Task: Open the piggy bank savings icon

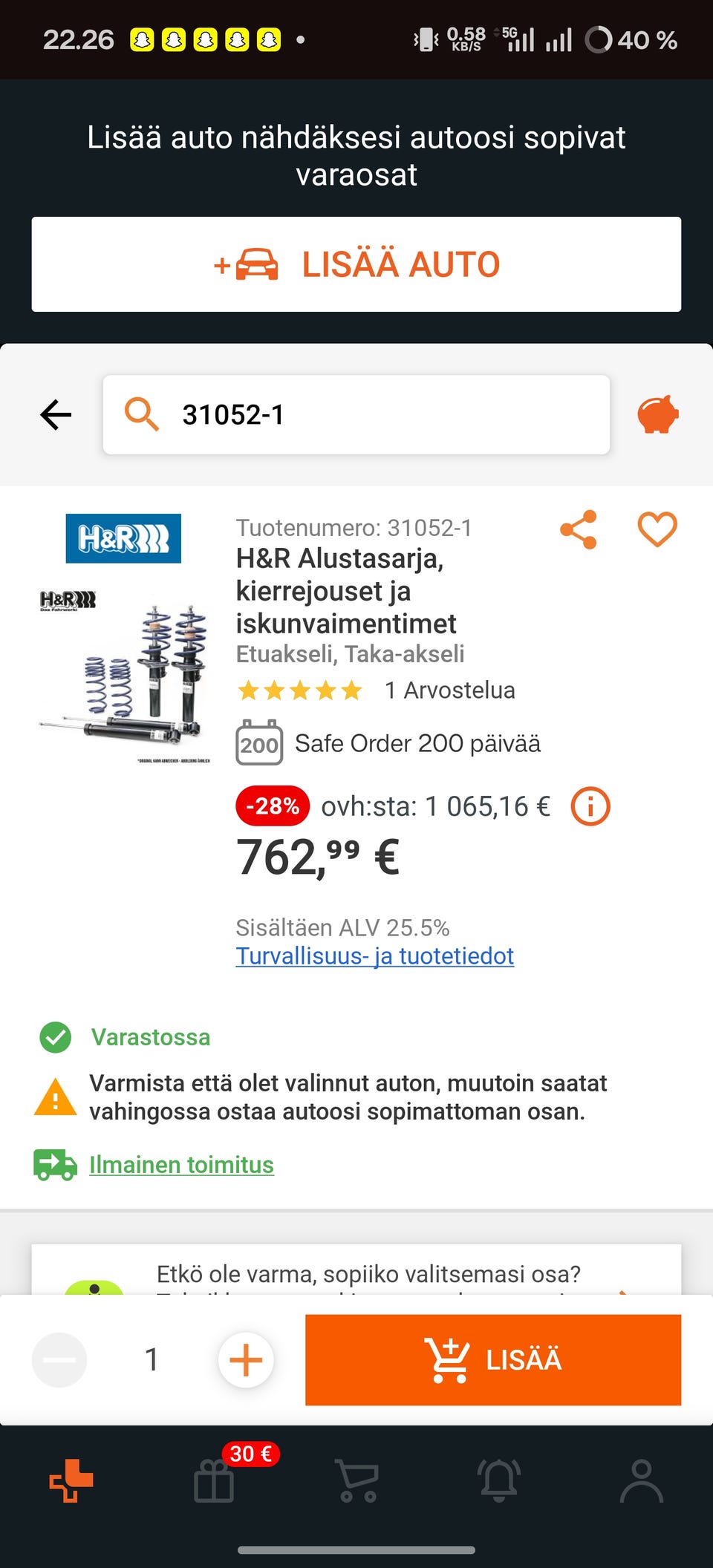Action: tap(658, 414)
